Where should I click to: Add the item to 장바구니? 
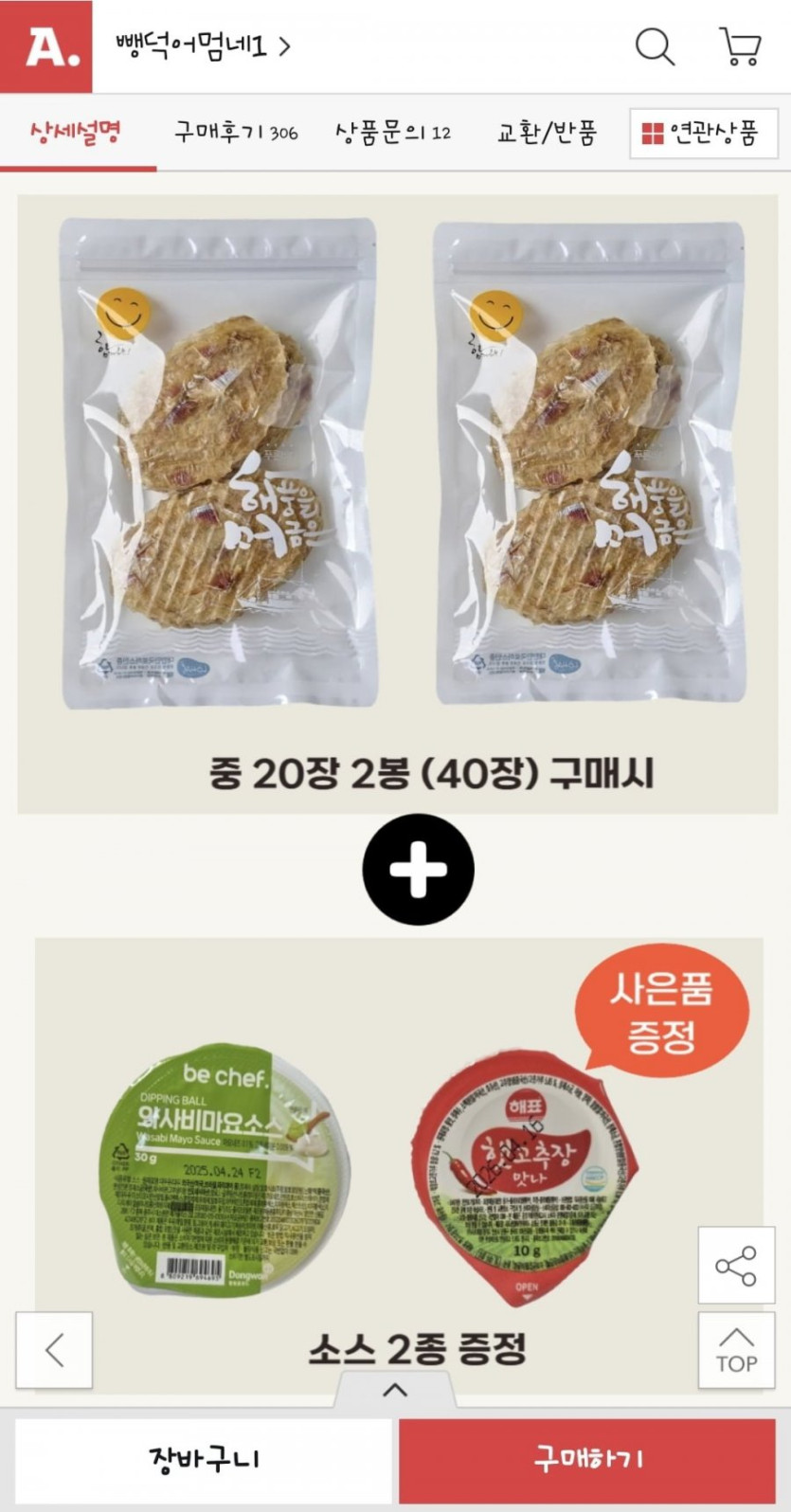[204, 1459]
